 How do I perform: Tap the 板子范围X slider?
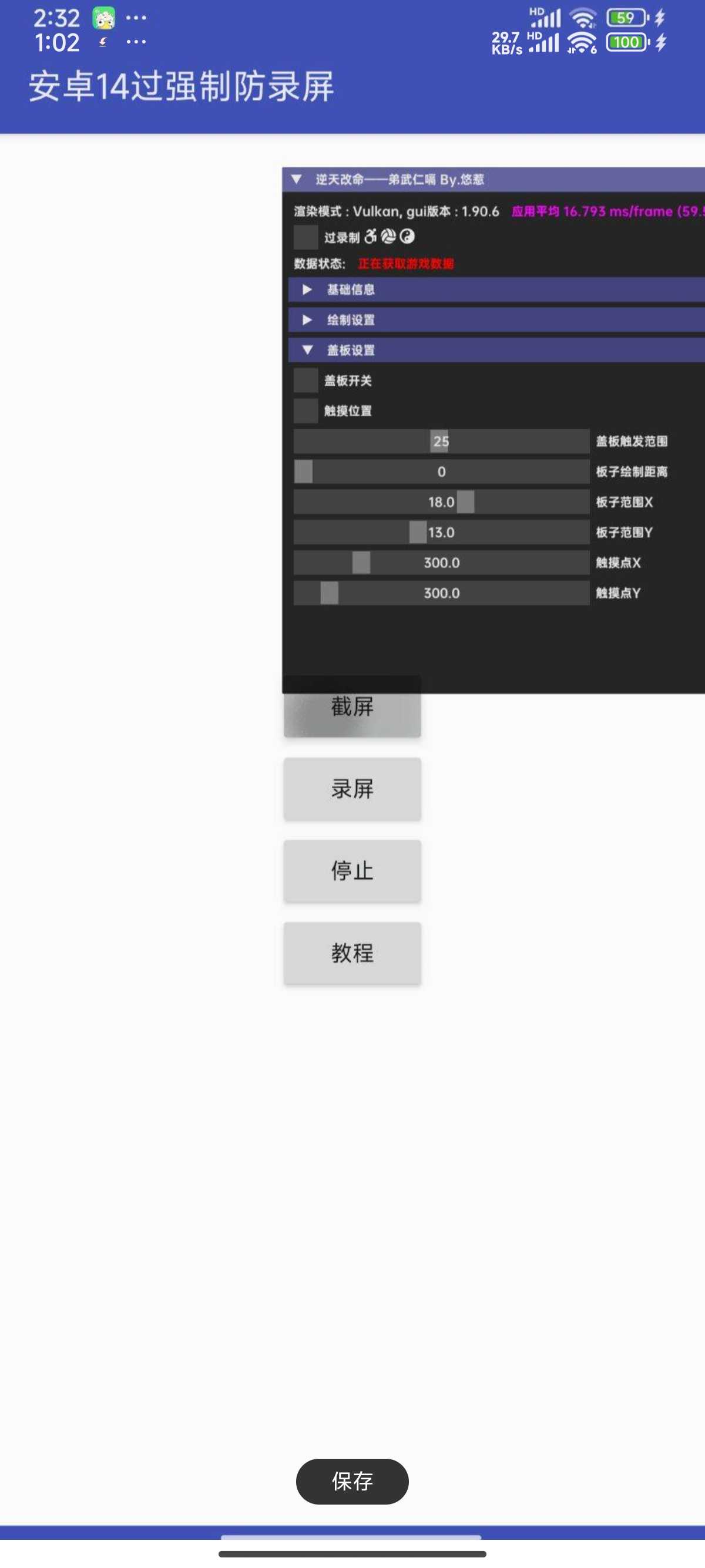pos(441,502)
